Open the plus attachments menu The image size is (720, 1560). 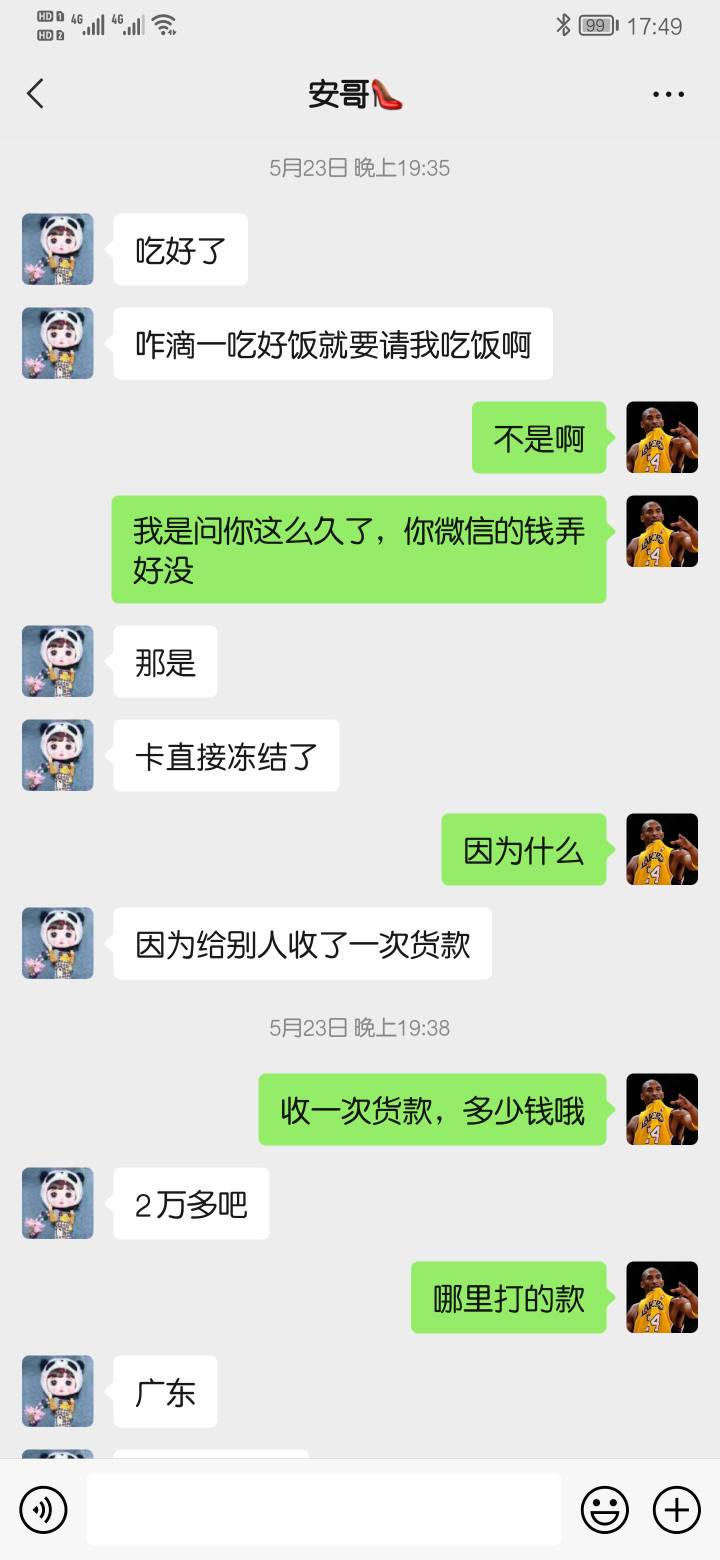[677, 1509]
